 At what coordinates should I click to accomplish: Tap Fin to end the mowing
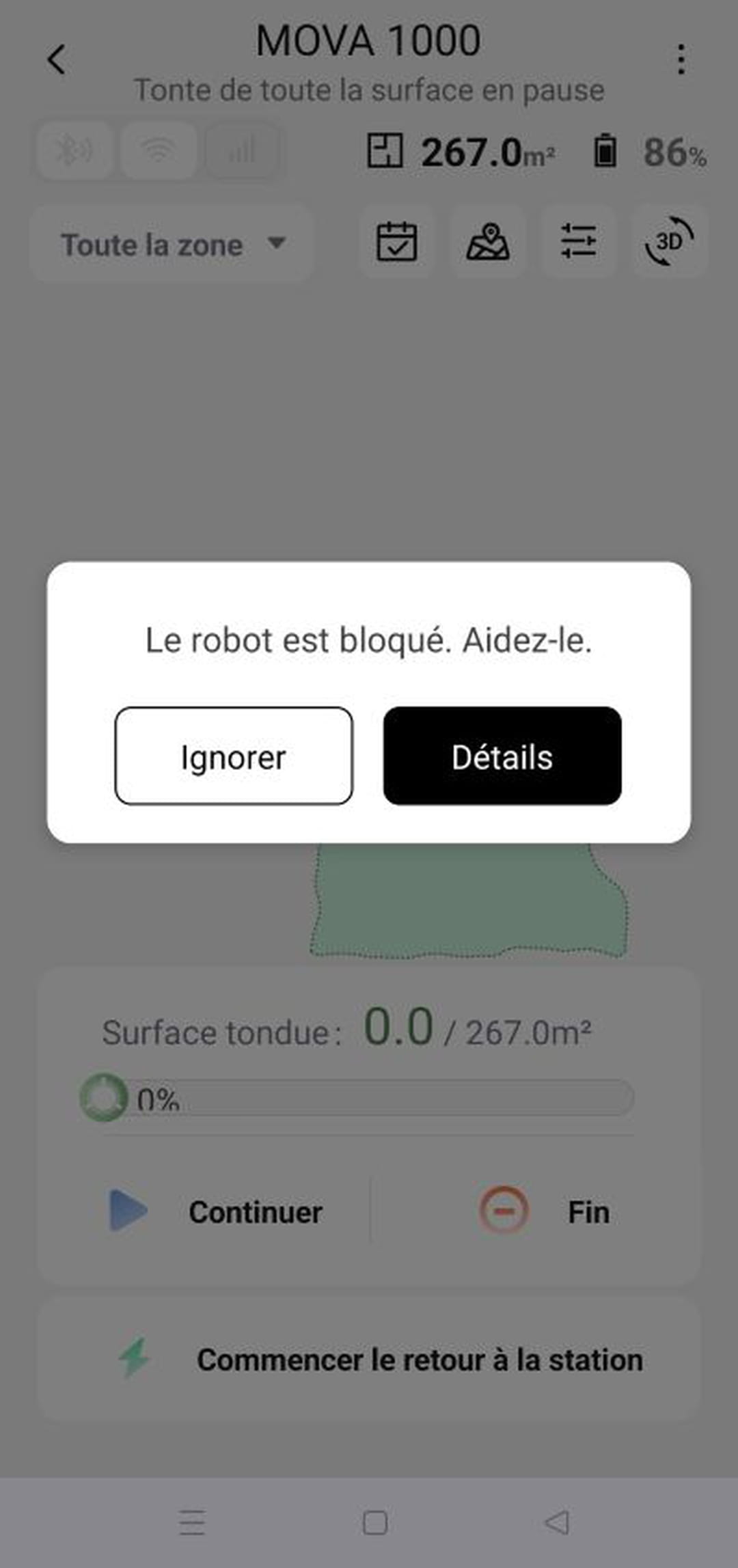(x=544, y=1211)
